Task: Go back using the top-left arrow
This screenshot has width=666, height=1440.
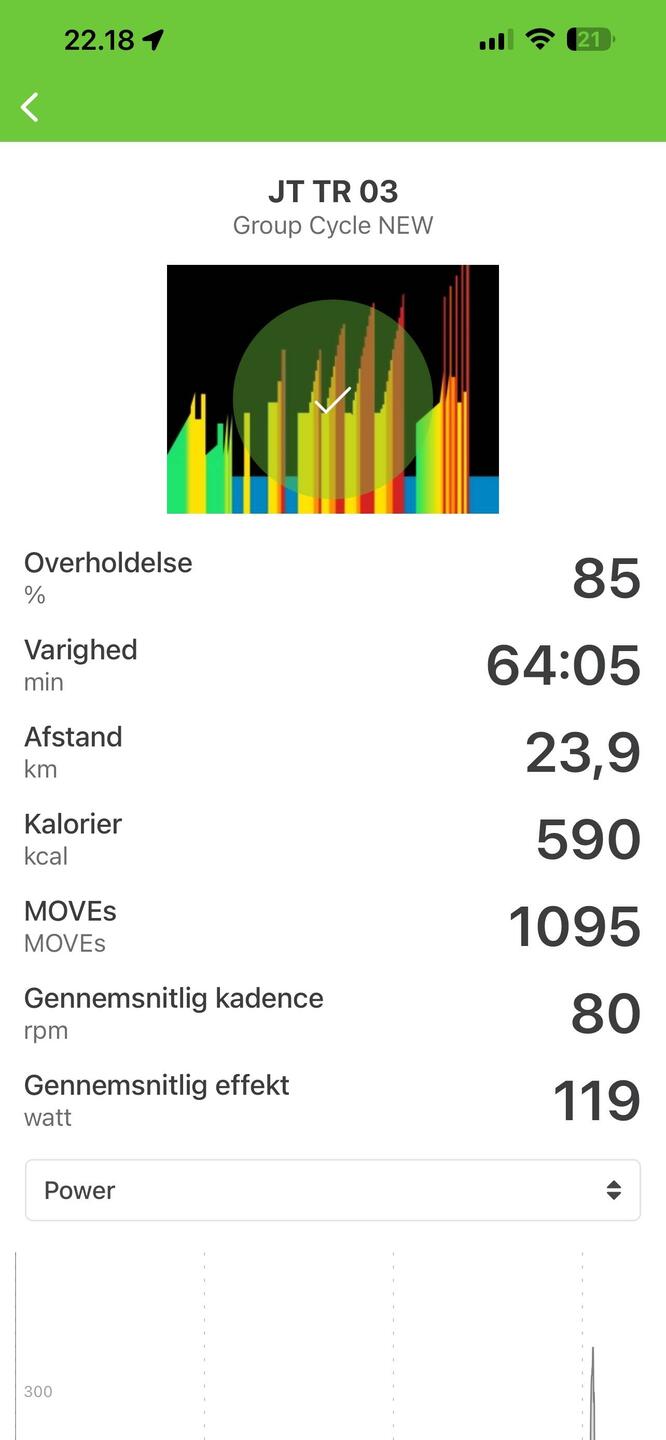Action: point(30,107)
